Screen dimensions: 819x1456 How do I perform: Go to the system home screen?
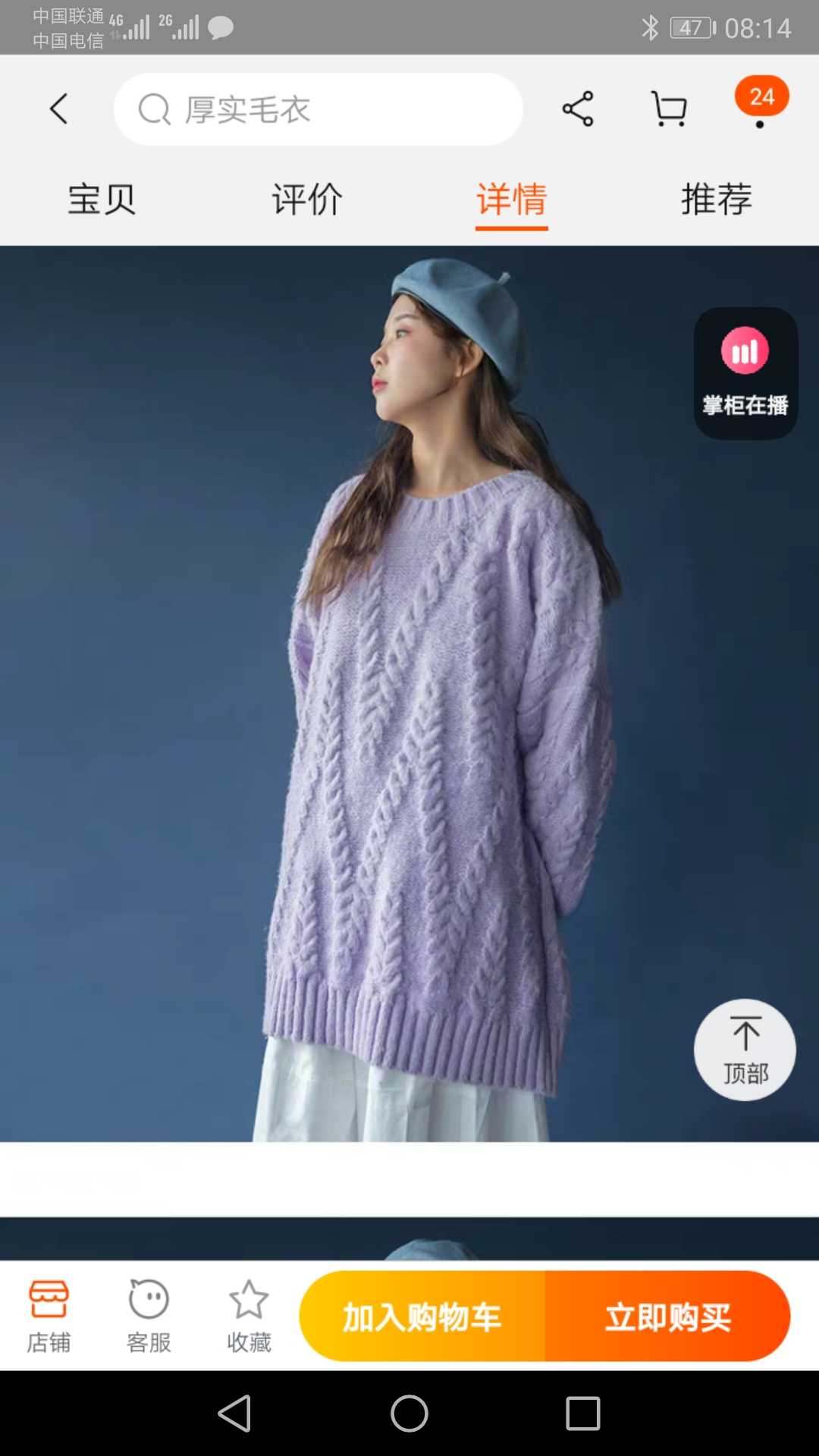(409, 1414)
